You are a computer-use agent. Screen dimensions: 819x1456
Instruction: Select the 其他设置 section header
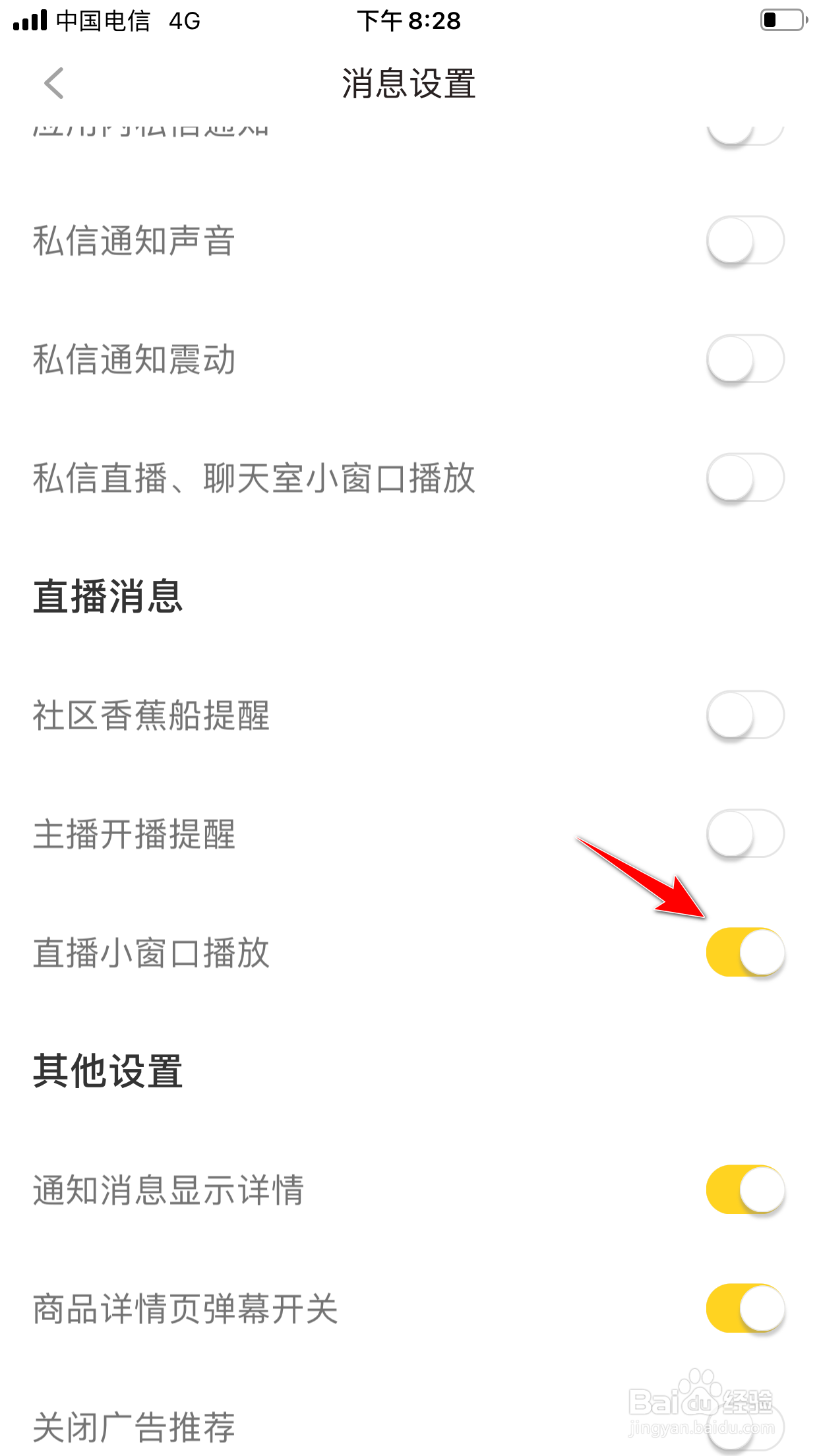point(108,1072)
